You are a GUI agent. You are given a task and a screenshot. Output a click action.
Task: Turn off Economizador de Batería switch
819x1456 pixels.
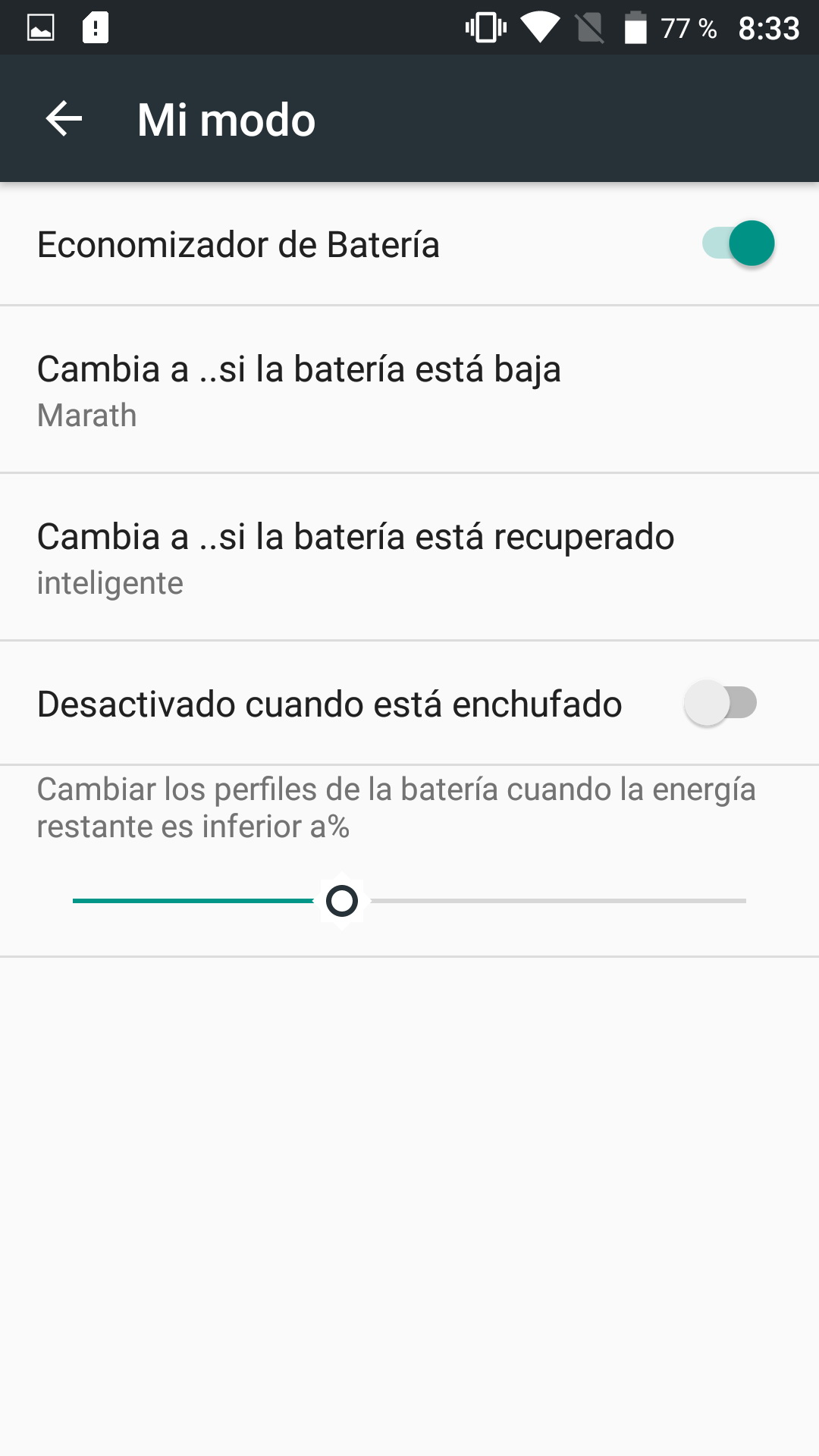click(738, 244)
